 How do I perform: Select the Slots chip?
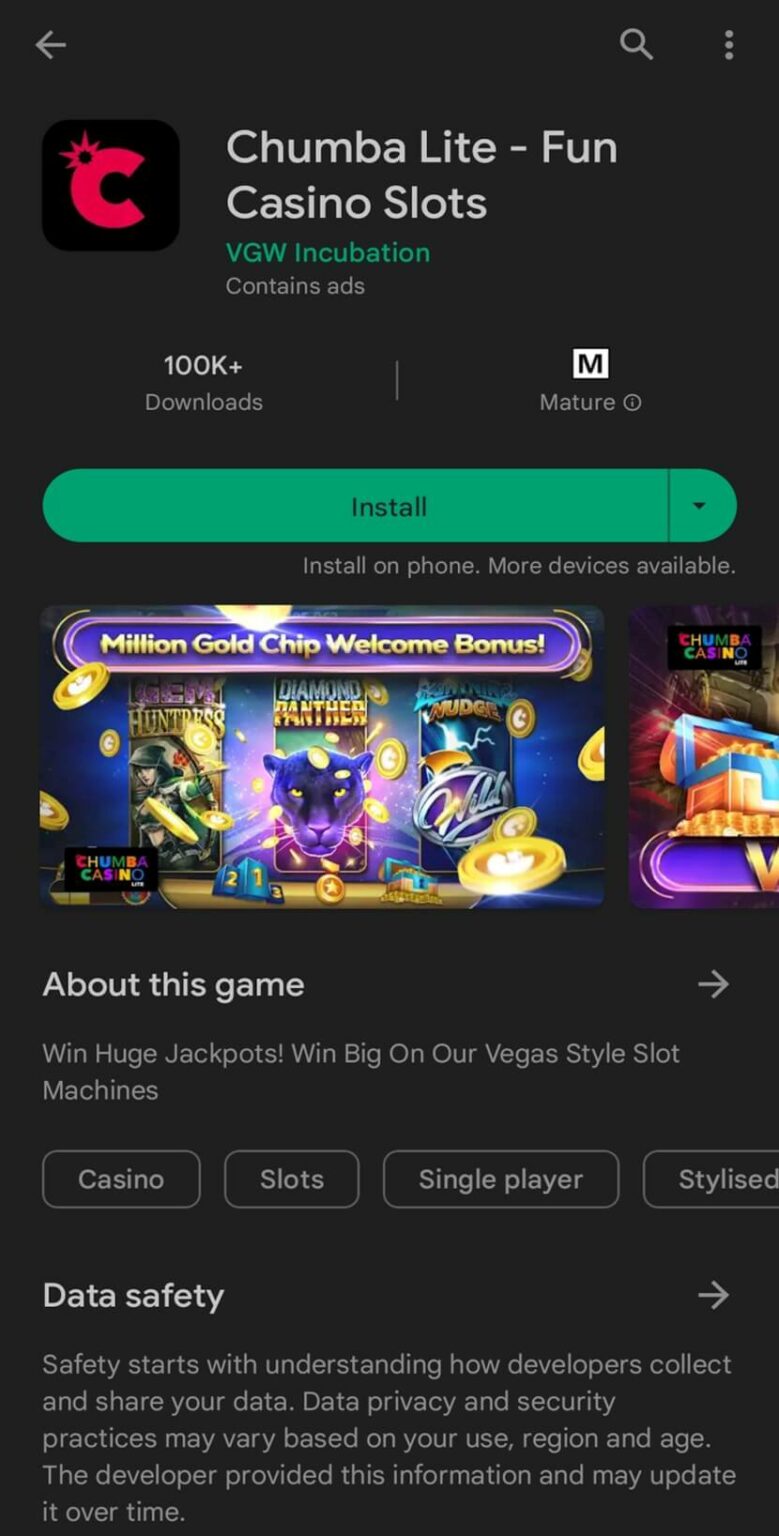292,1179
